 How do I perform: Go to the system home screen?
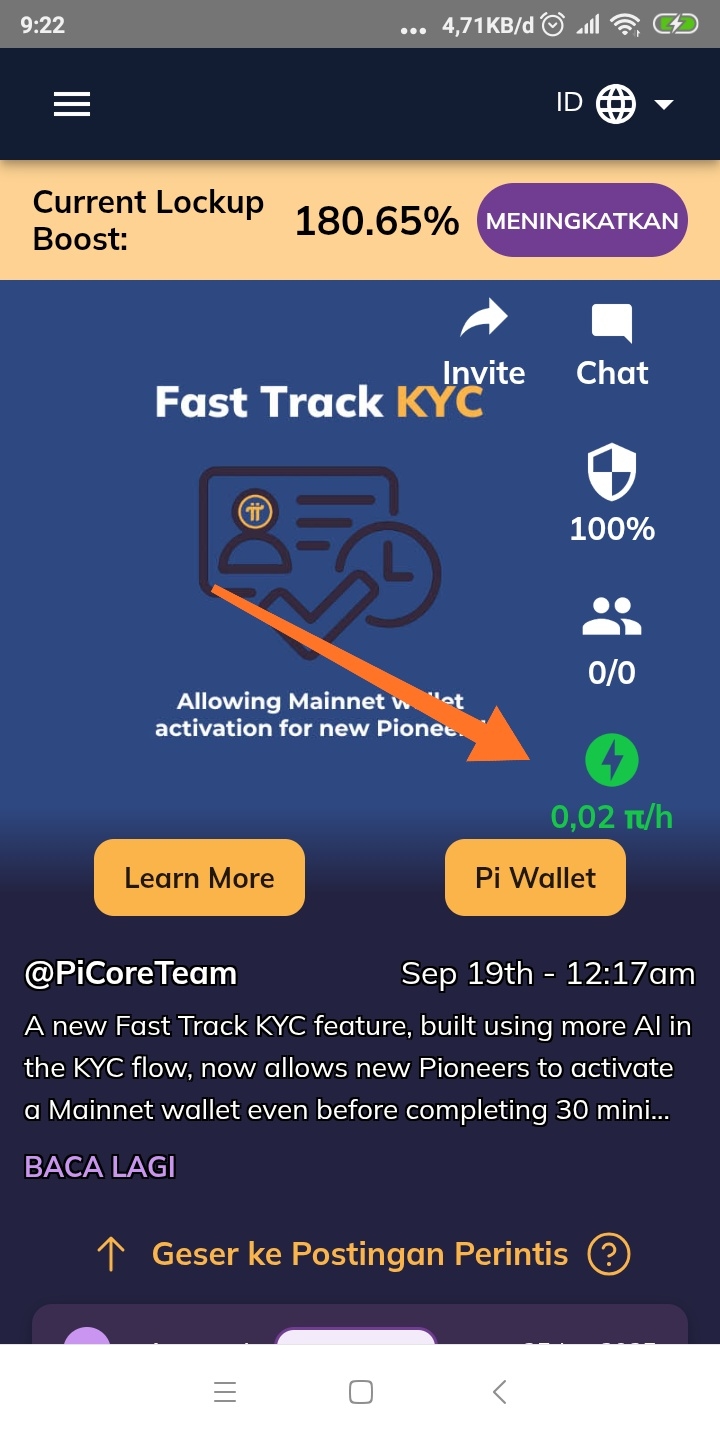[361, 1392]
